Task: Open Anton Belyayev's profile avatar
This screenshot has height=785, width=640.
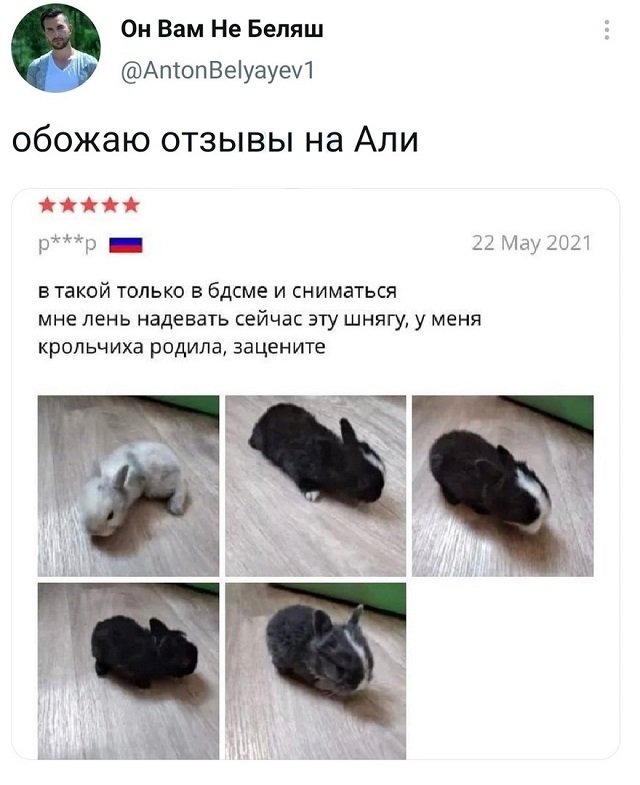Action: tap(56, 49)
